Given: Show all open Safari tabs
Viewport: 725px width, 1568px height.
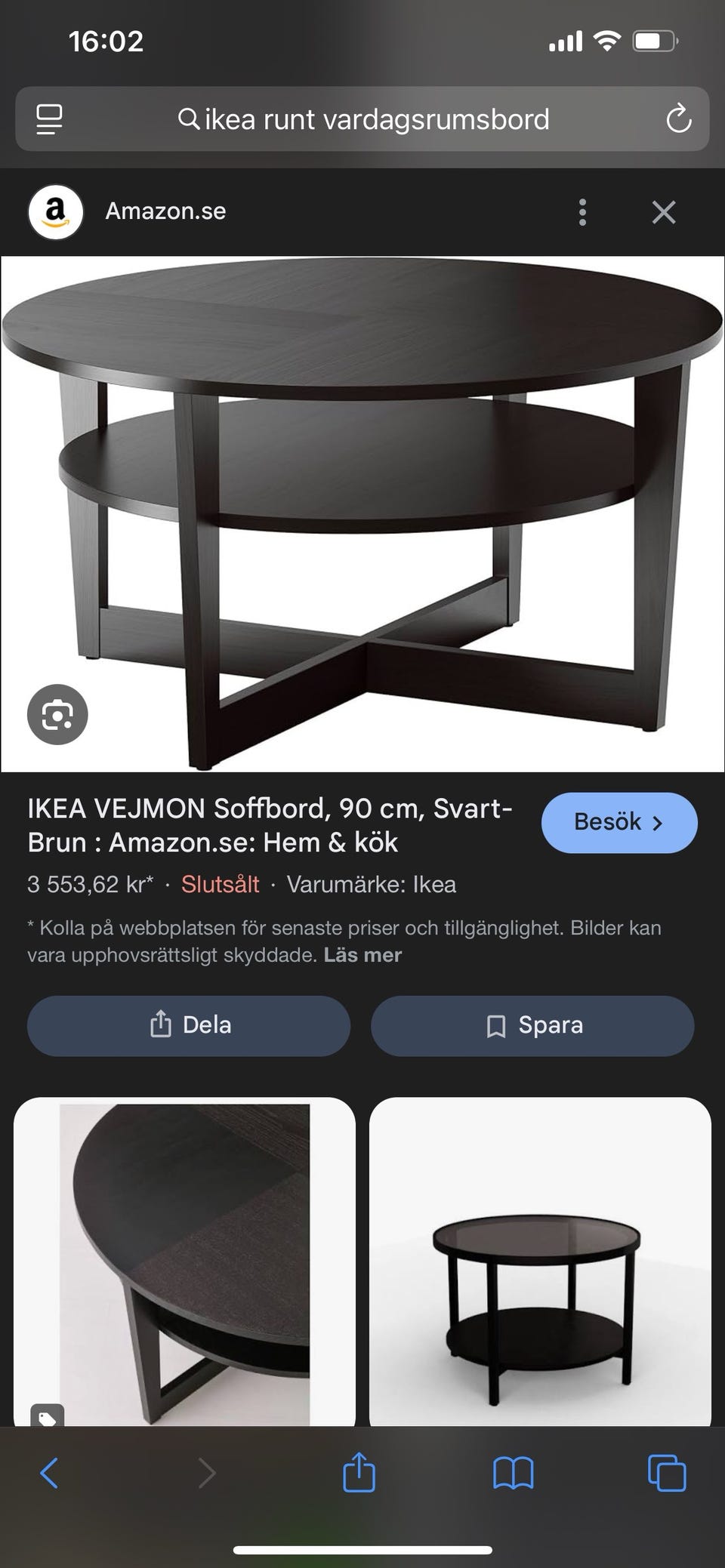Looking at the screenshot, I should coord(667,1473).
